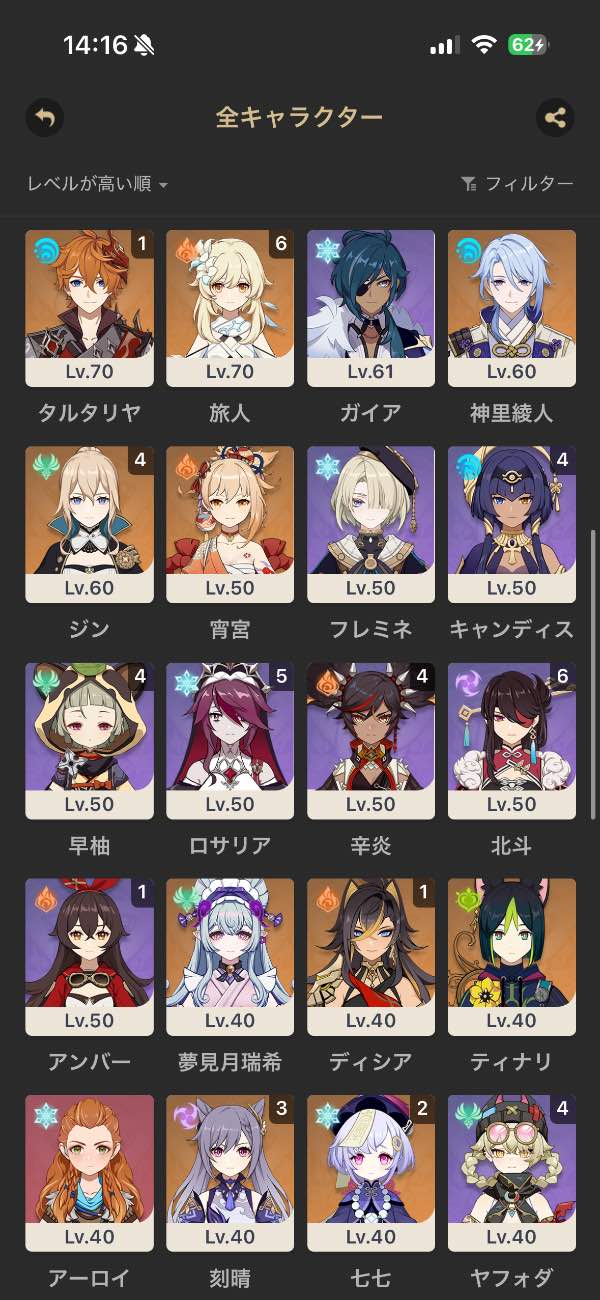The width and height of the screenshot is (600, 1300).
Task: Open キャンディス character card
Action: pyautogui.click(x=512, y=524)
